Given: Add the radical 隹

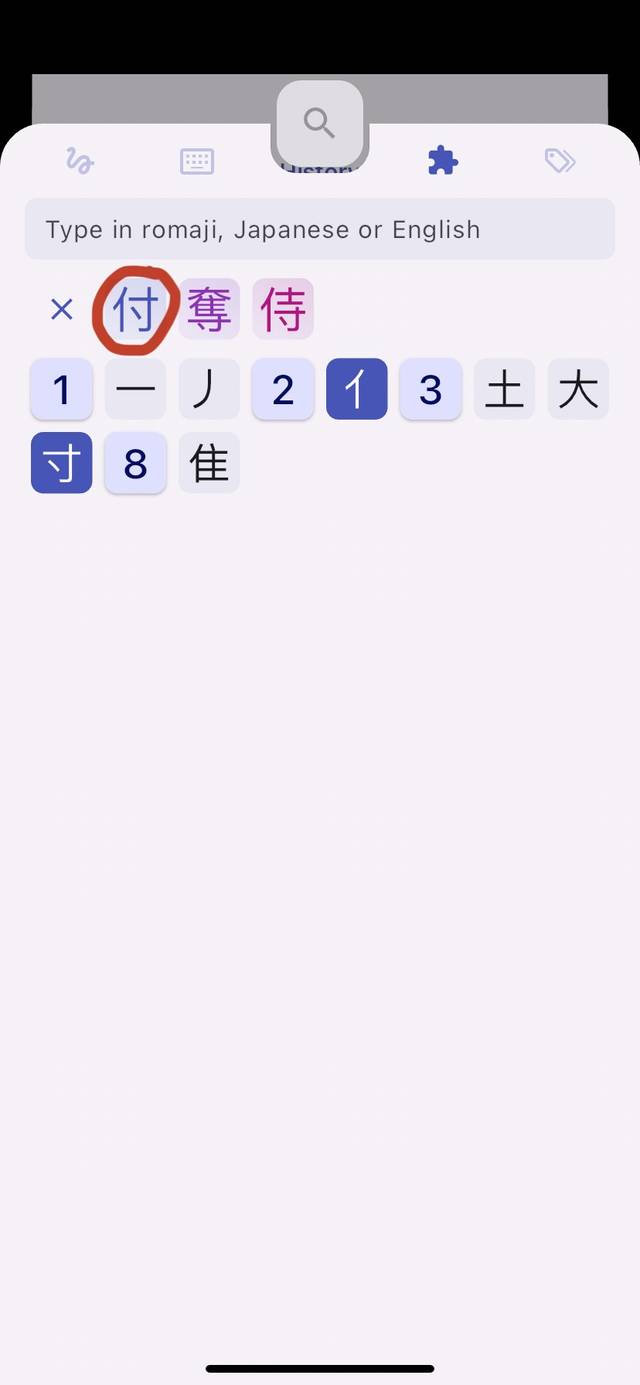Looking at the screenshot, I should (209, 463).
